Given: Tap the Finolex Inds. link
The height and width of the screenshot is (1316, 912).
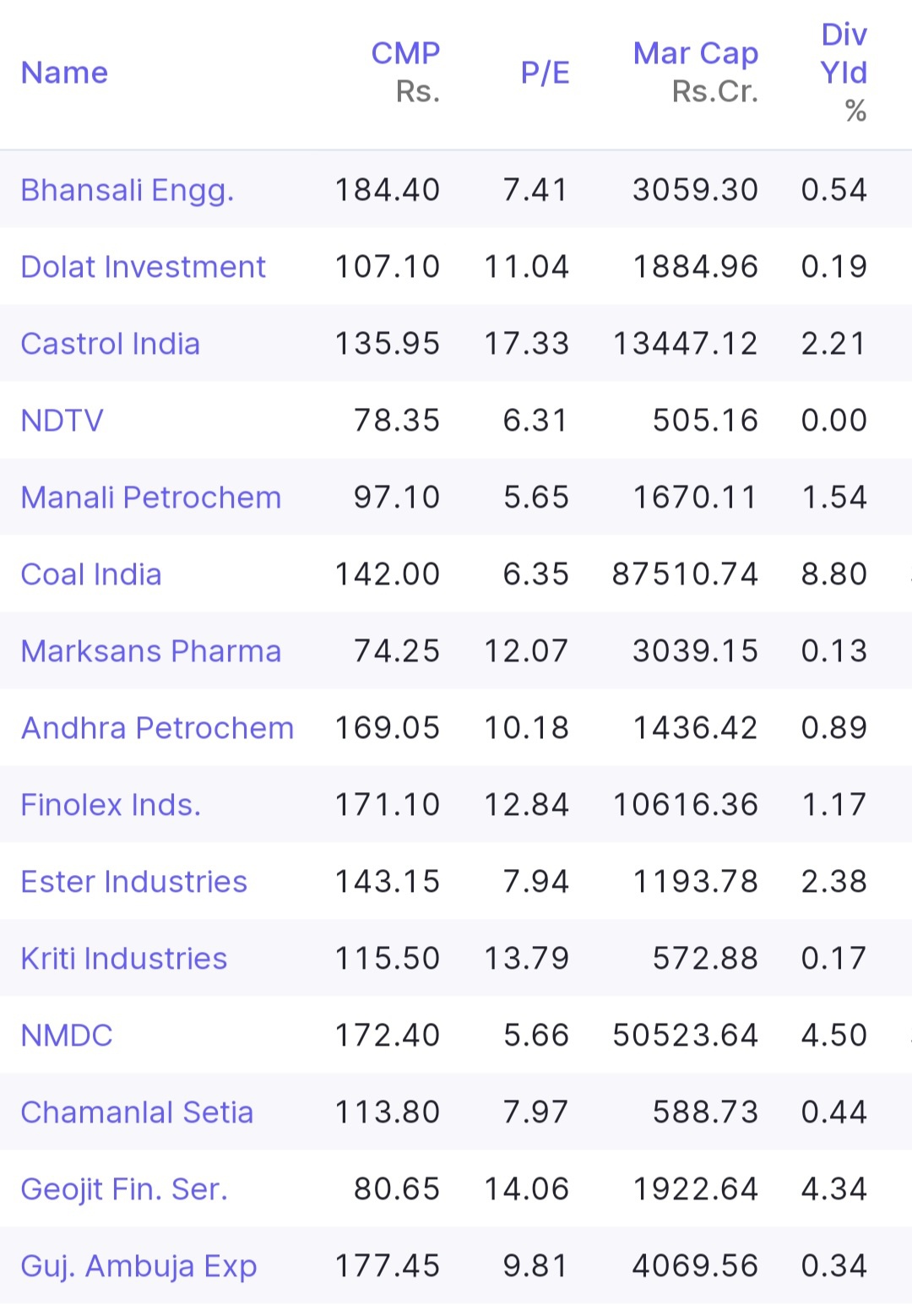Looking at the screenshot, I should tap(111, 805).
